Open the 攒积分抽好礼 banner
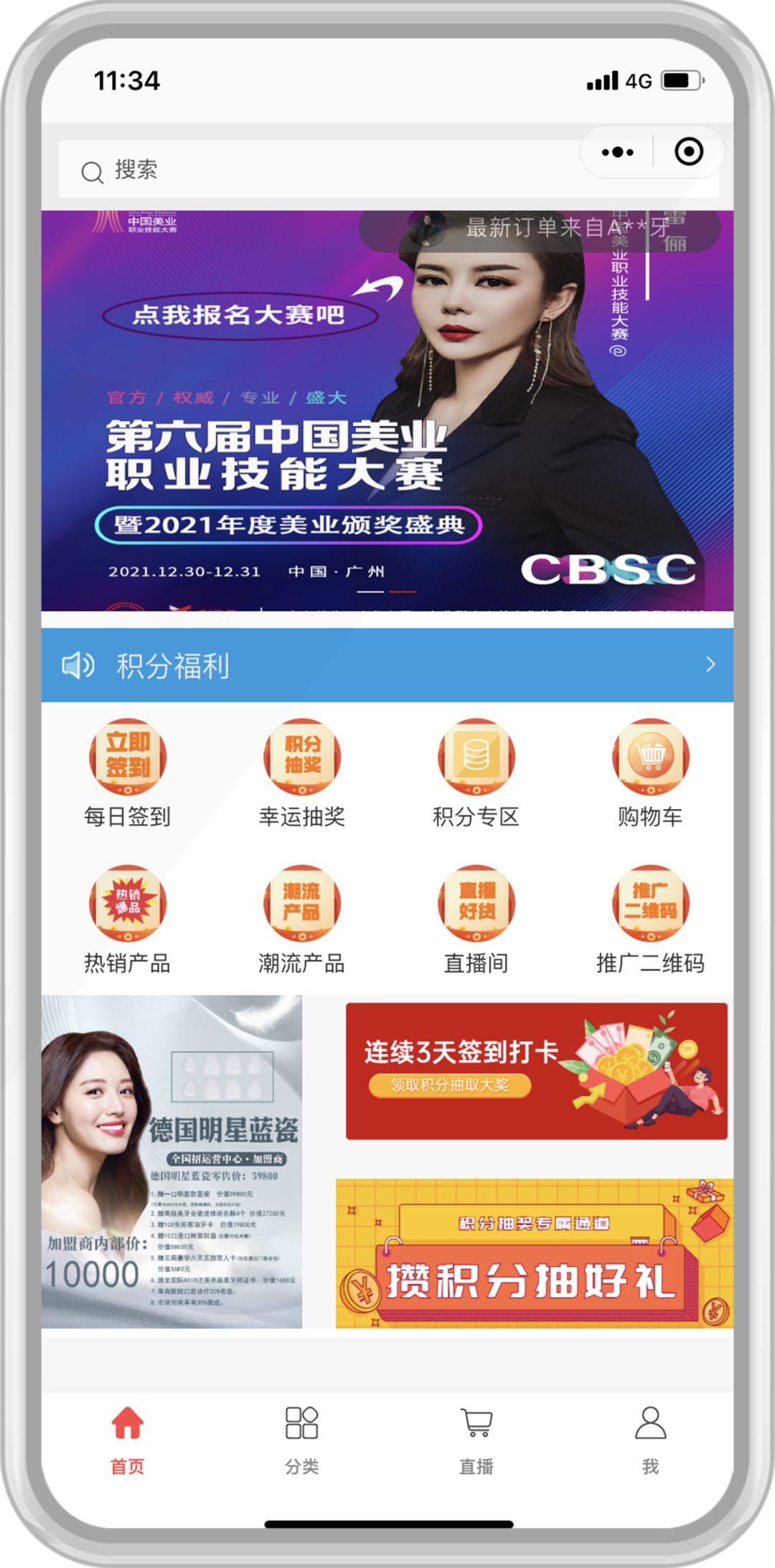Viewport: 775px width, 1568px height. 535,1254
